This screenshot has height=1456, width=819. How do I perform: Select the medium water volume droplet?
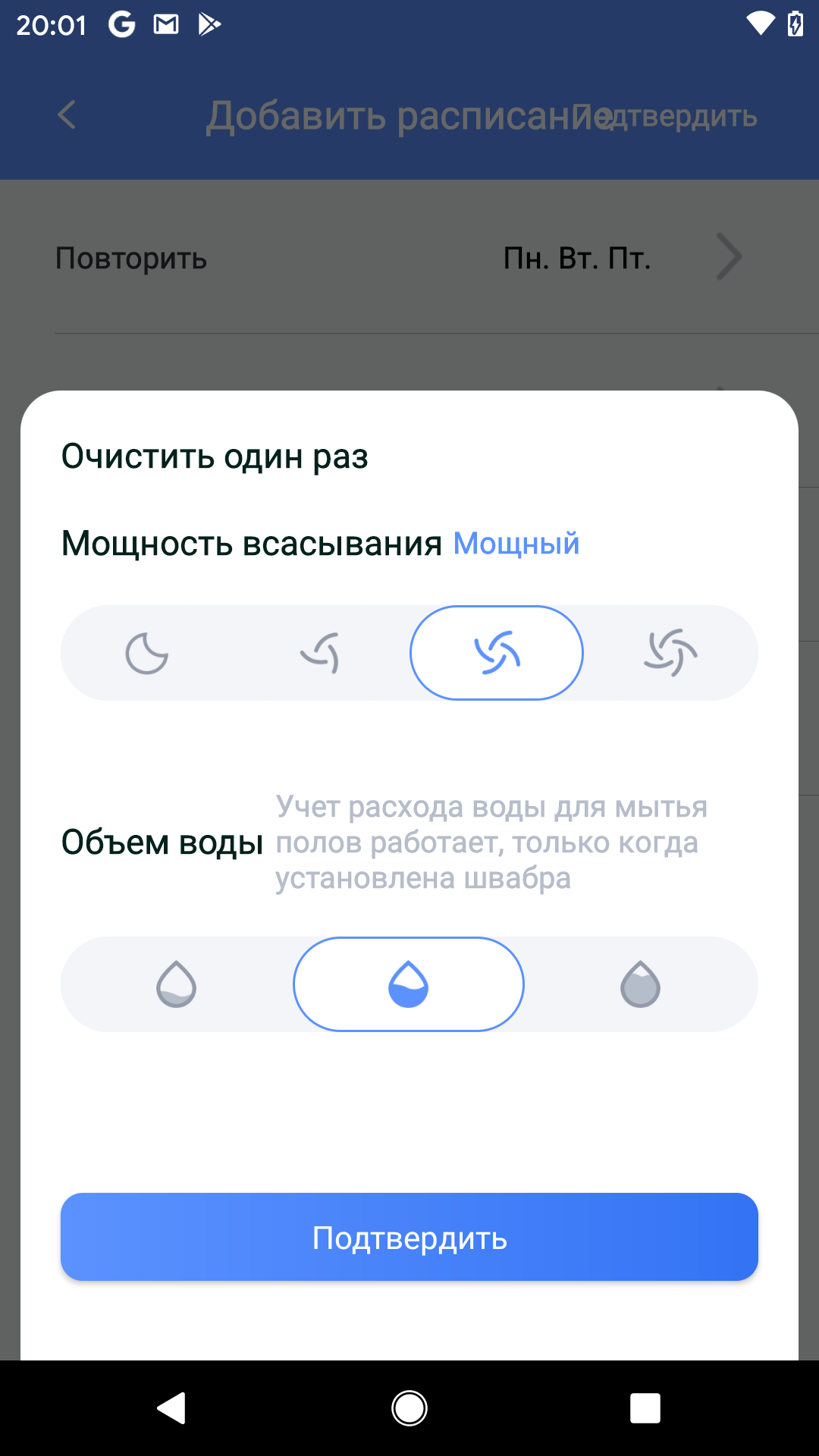(x=409, y=984)
